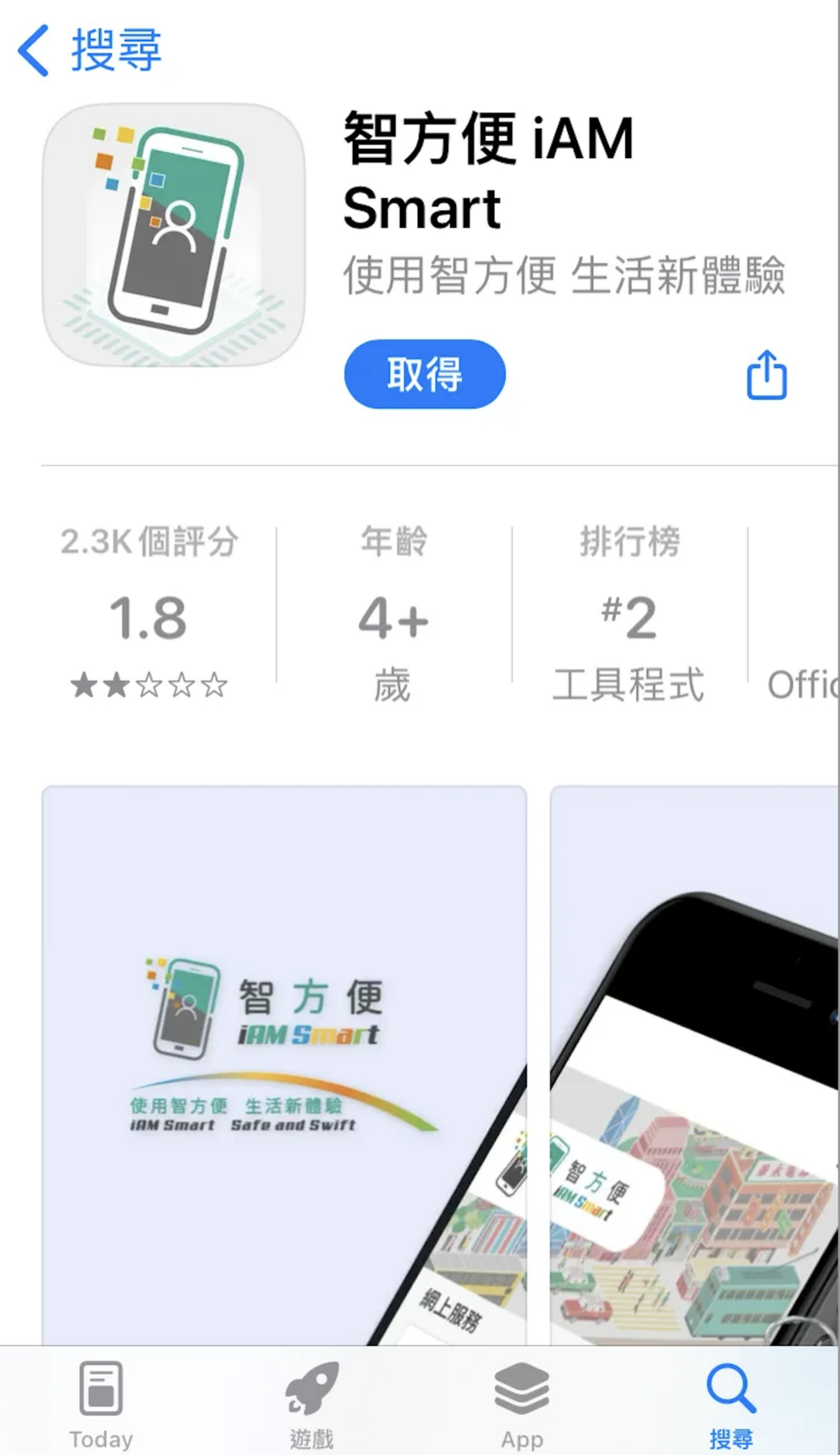This screenshot has height=1455, width=840.
Task: Tap the two-star rating display
Action: [x=150, y=685]
